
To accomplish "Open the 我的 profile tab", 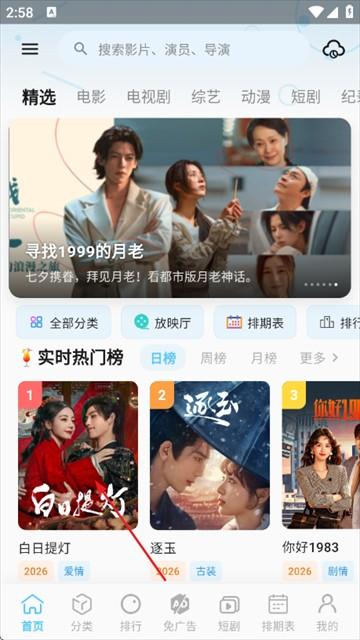I will click(327, 612).
